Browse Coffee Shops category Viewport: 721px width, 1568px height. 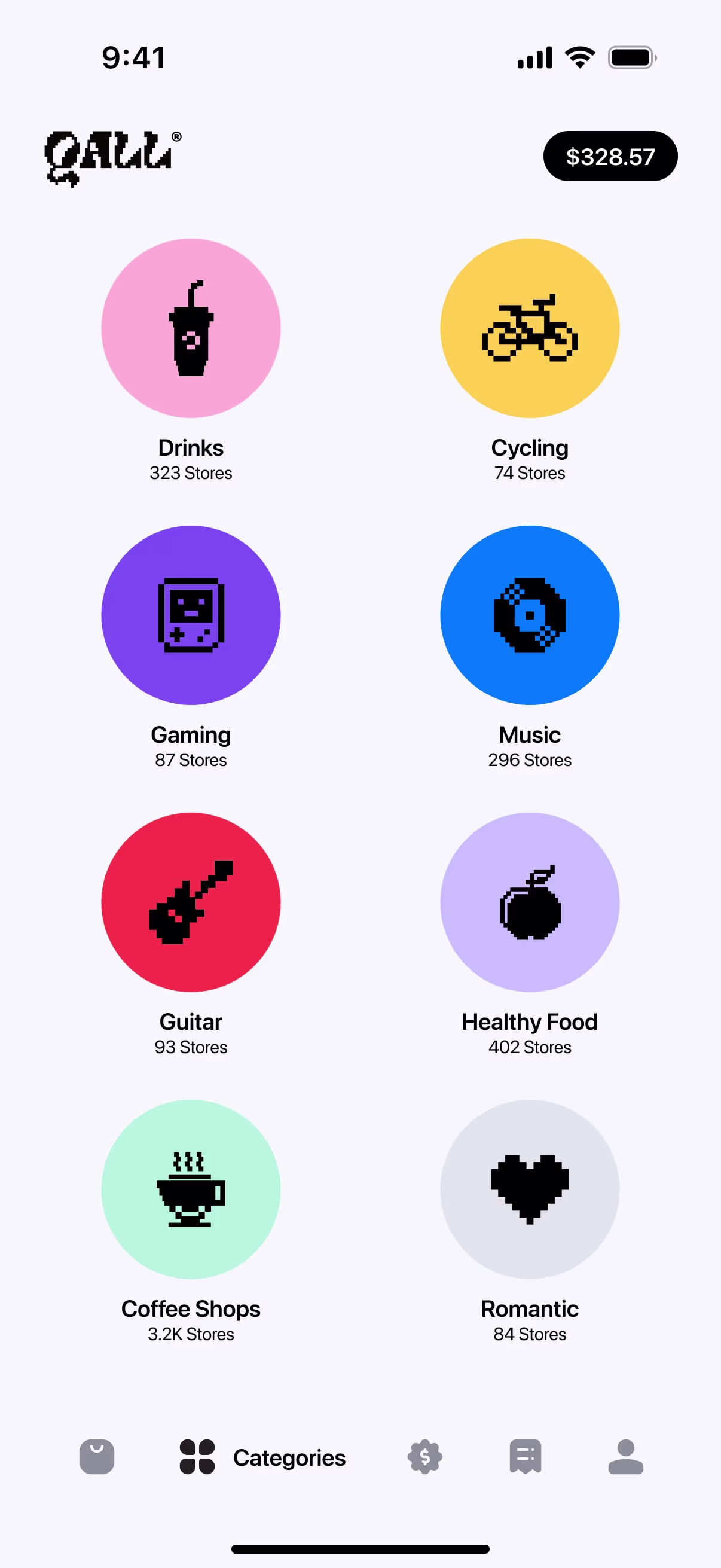pyautogui.click(x=191, y=1189)
